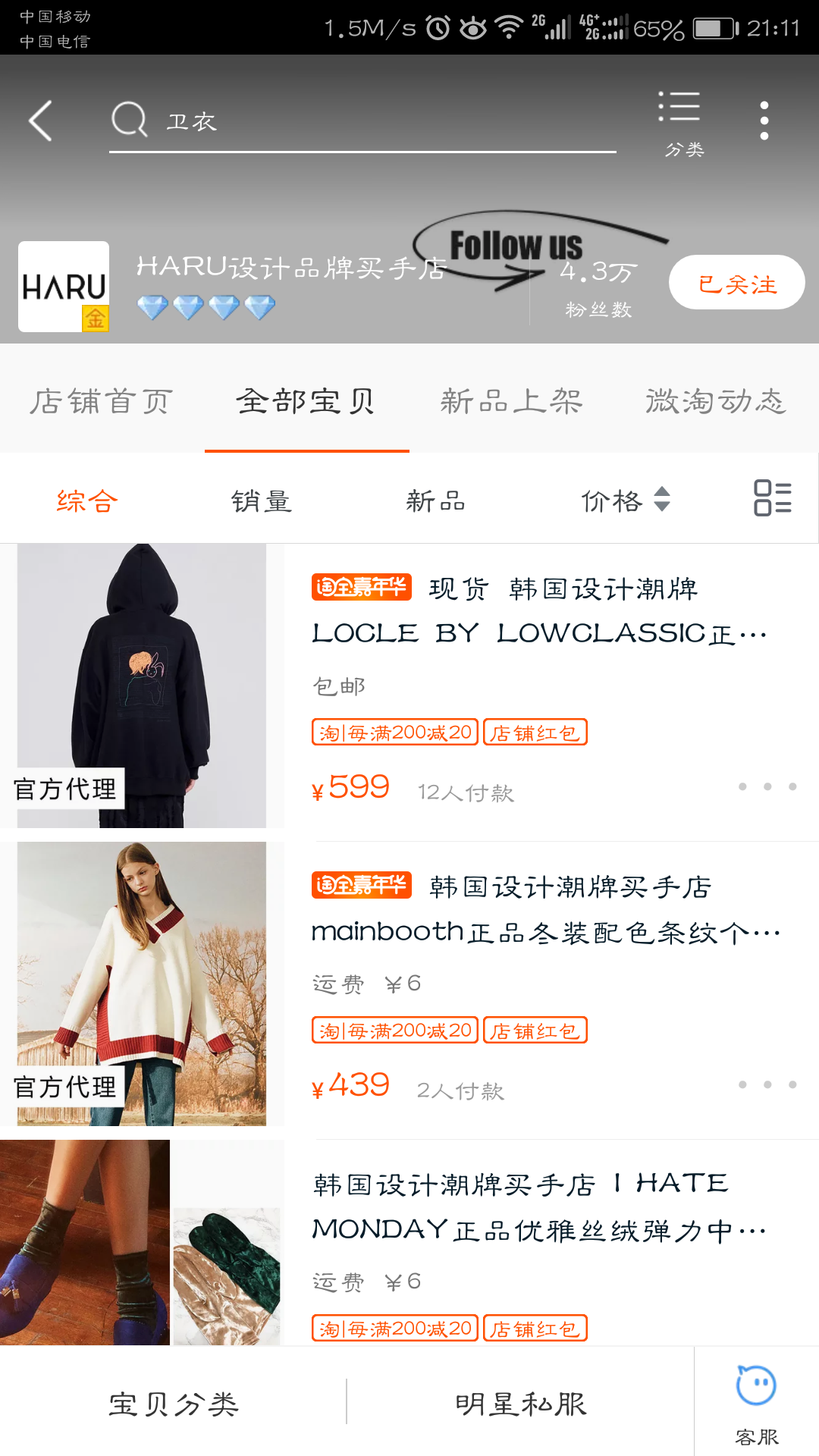Open the mainbooth striped sweater listing
Image resolution: width=819 pixels, height=1456 pixels.
click(409, 984)
